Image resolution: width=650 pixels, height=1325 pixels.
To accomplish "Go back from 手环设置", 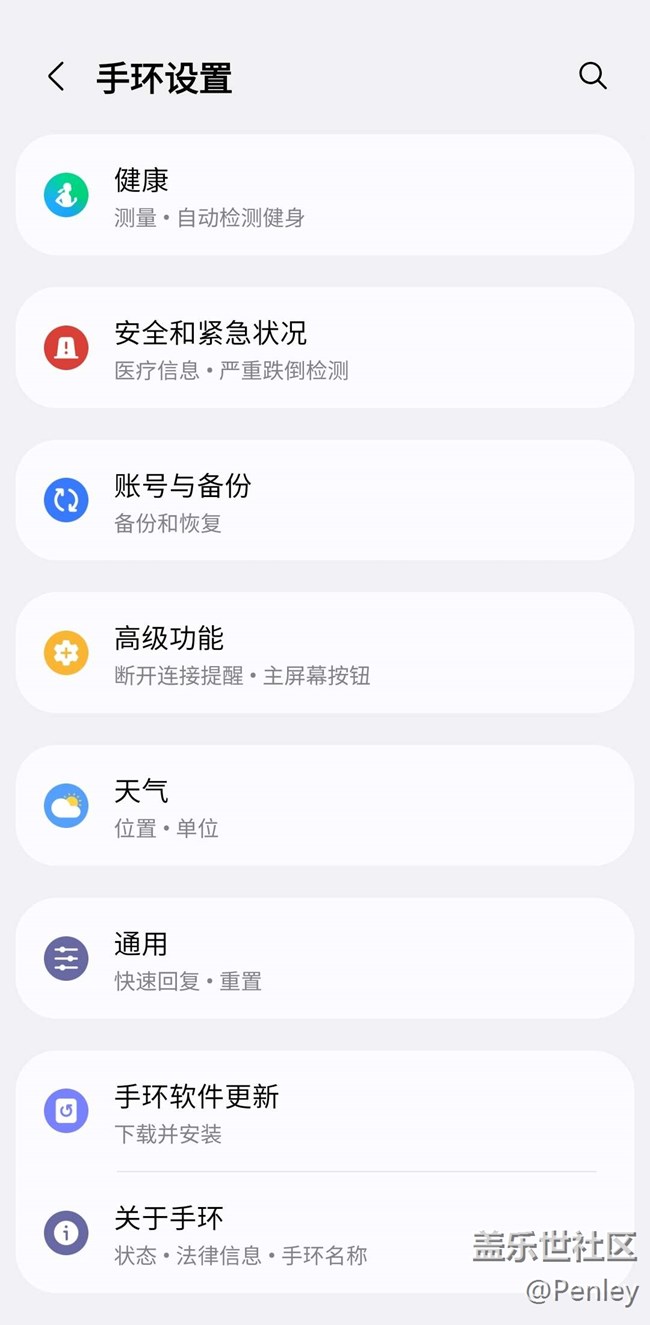I will [56, 77].
